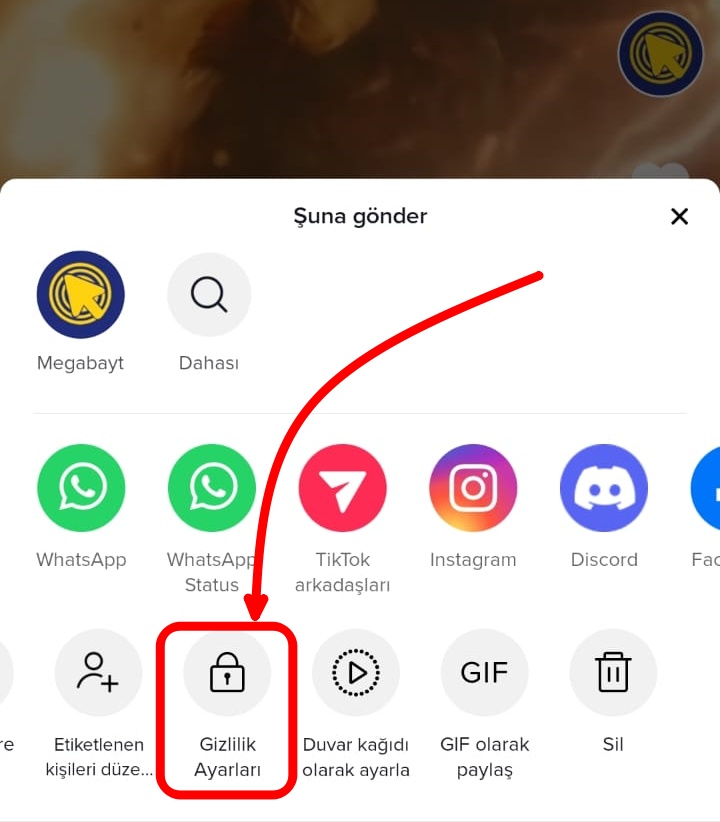Edit tagged people (Etiketlenen kişileri düzenle)
720x822 pixels.
pyautogui.click(x=98, y=673)
